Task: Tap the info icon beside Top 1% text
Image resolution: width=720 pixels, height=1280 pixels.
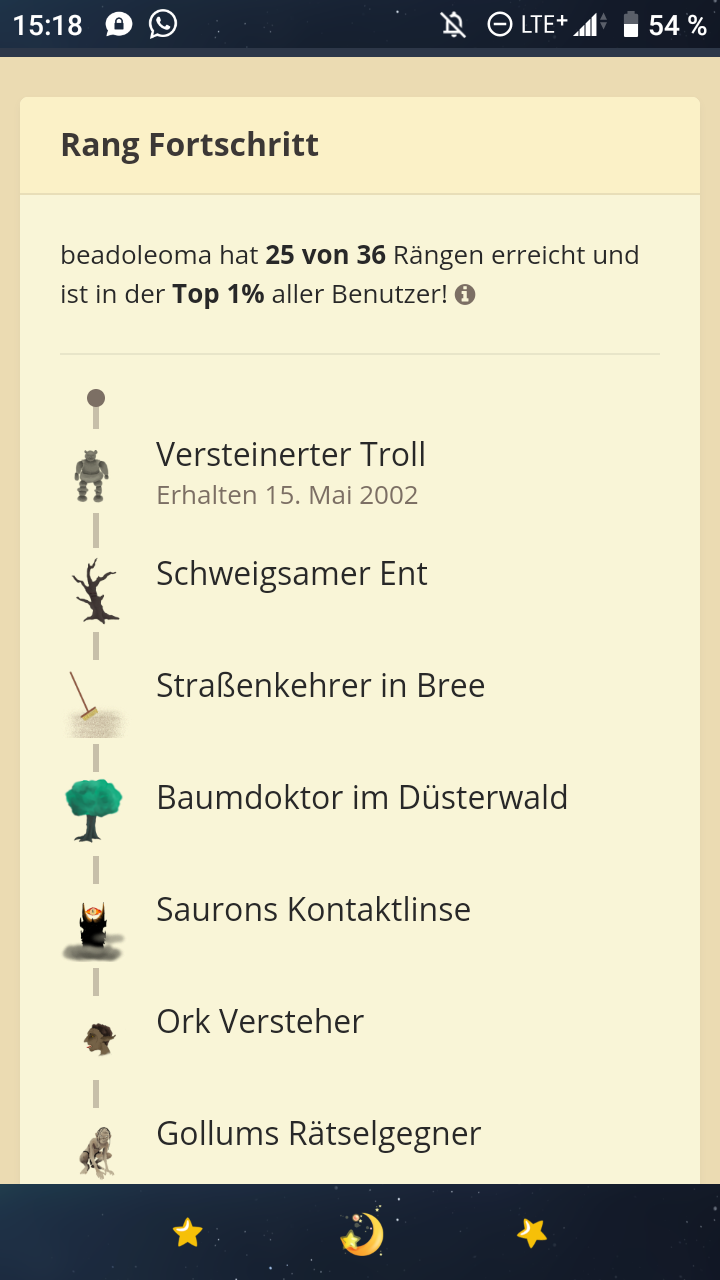Action: click(465, 295)
